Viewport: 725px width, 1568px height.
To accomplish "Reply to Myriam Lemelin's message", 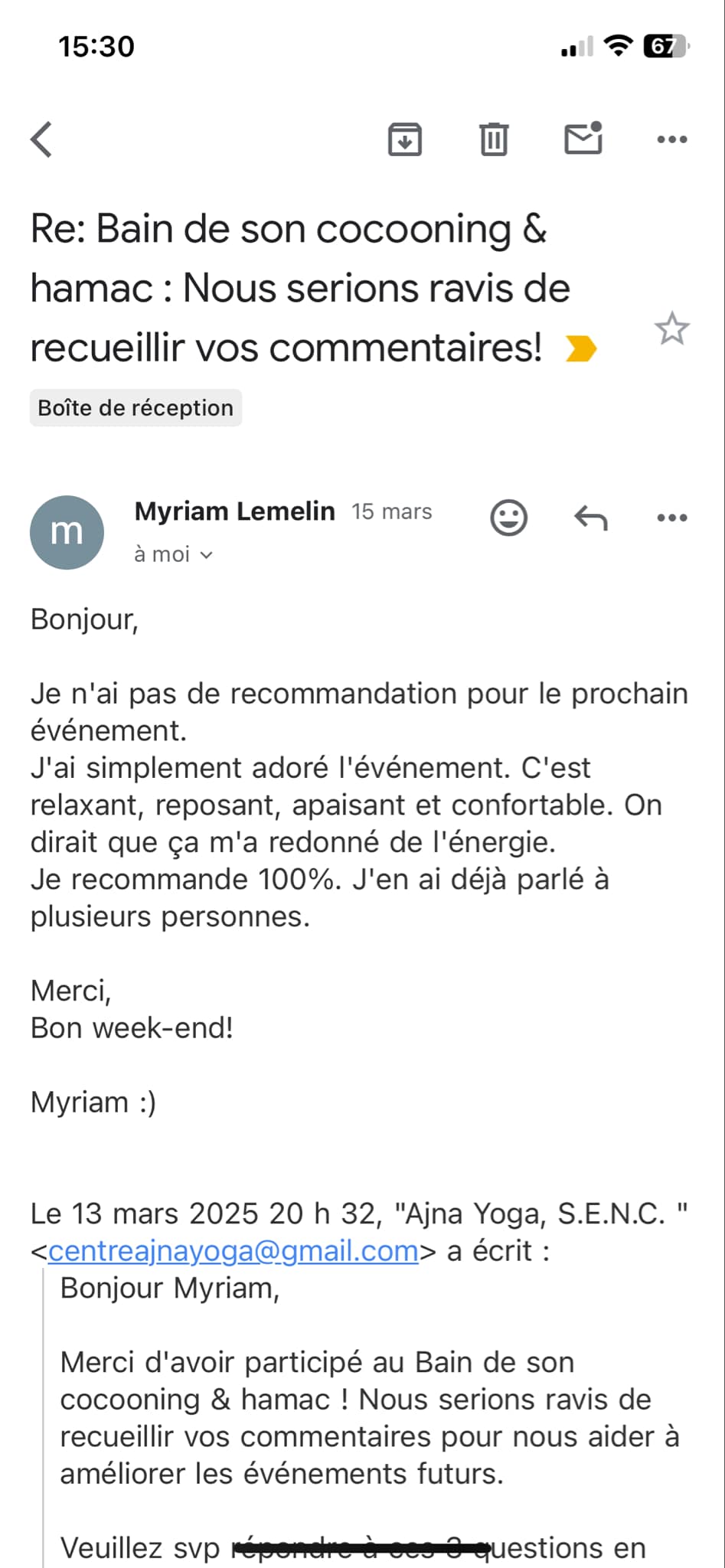I will coord(590,518).
